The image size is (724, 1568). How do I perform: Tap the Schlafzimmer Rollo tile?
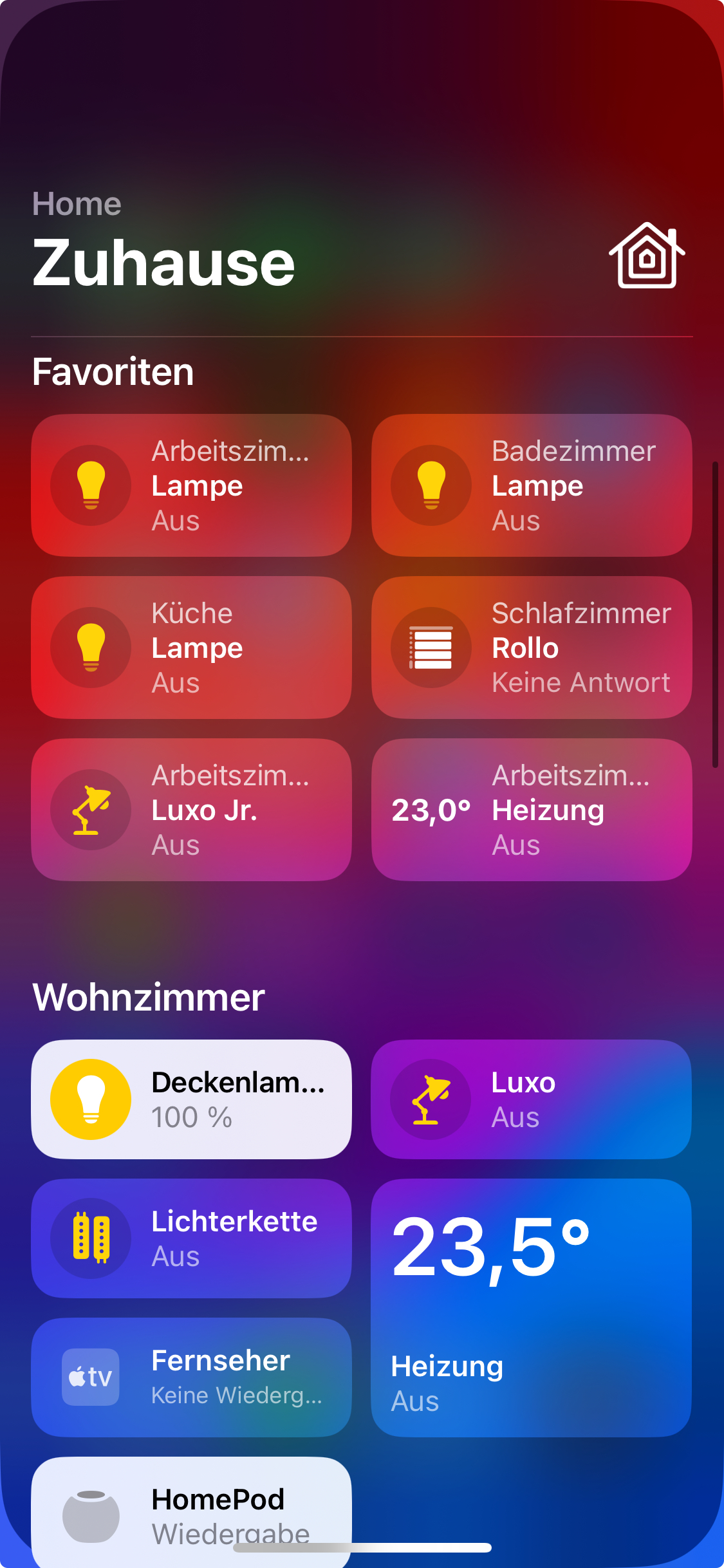pos(532,648)
